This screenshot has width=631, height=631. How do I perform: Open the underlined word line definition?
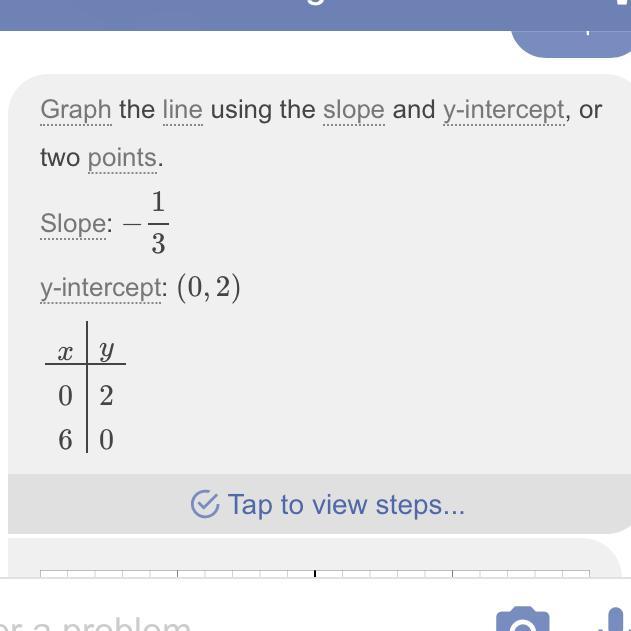[182, 109]
